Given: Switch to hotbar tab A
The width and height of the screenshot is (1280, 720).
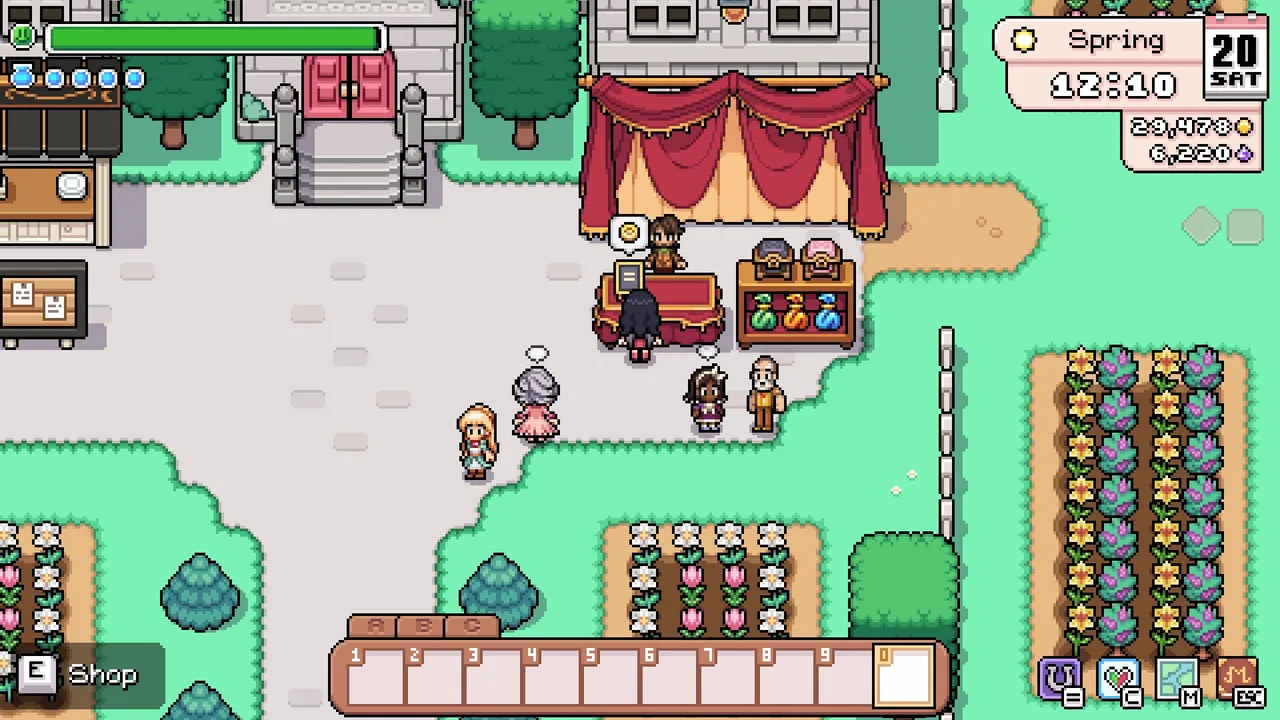Looking at the screenshot, I should (376, 627).
